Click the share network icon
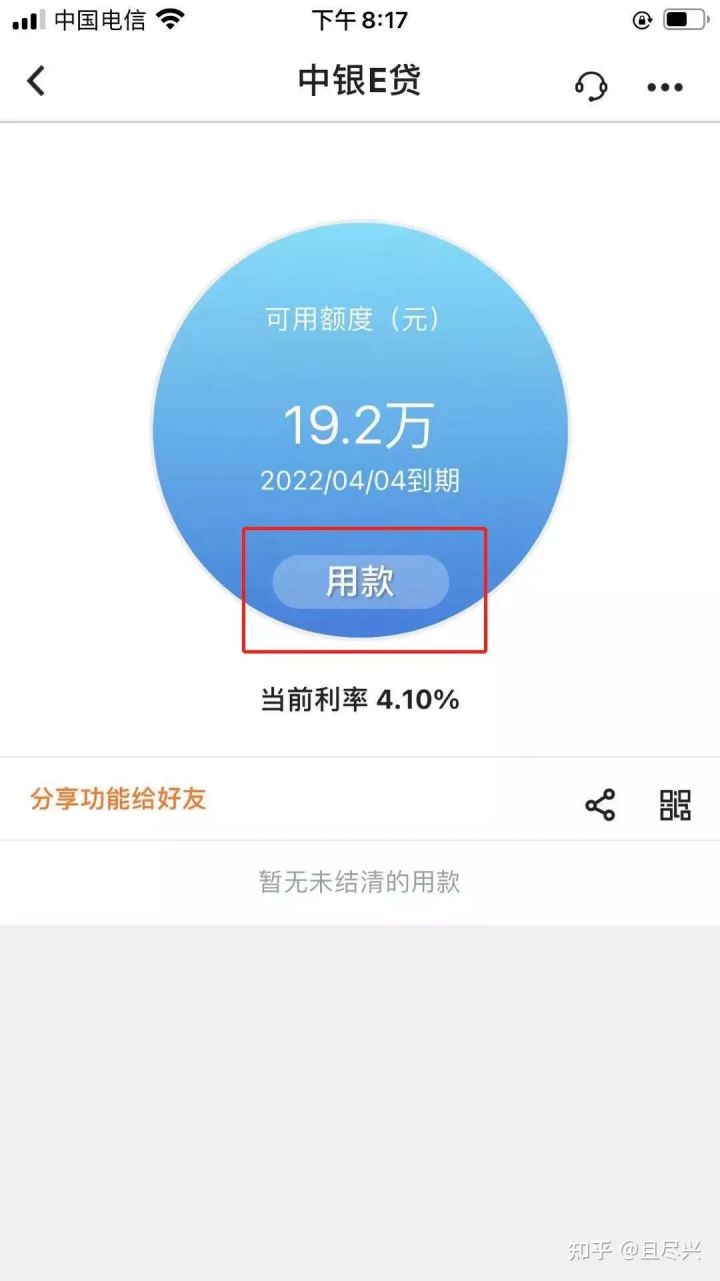The width and height of the screenshot is (720, 1281). pyautogui.click(x=601, y=802)
